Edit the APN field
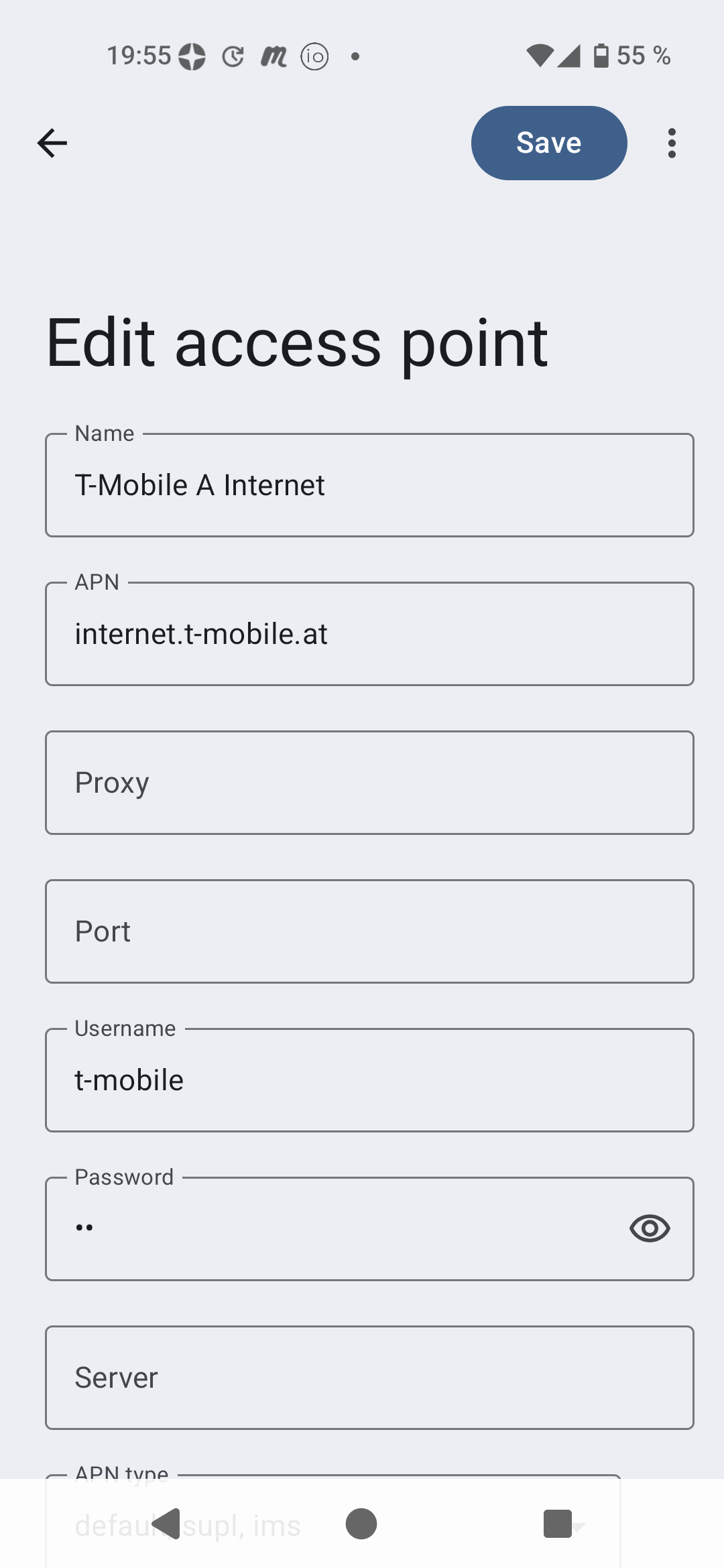Screen dimensions: 724x1568 click(369, 634)
